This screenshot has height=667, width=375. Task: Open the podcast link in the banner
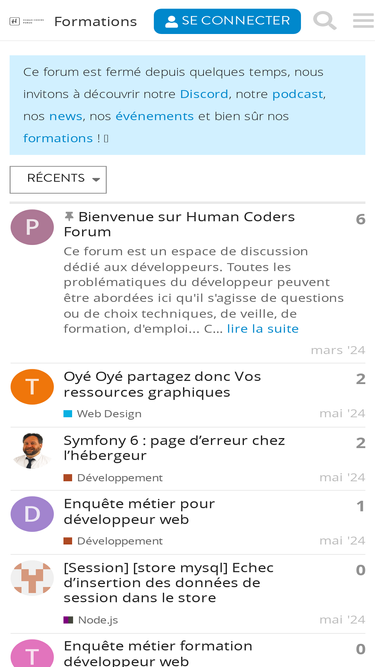(x=298, y=94)
